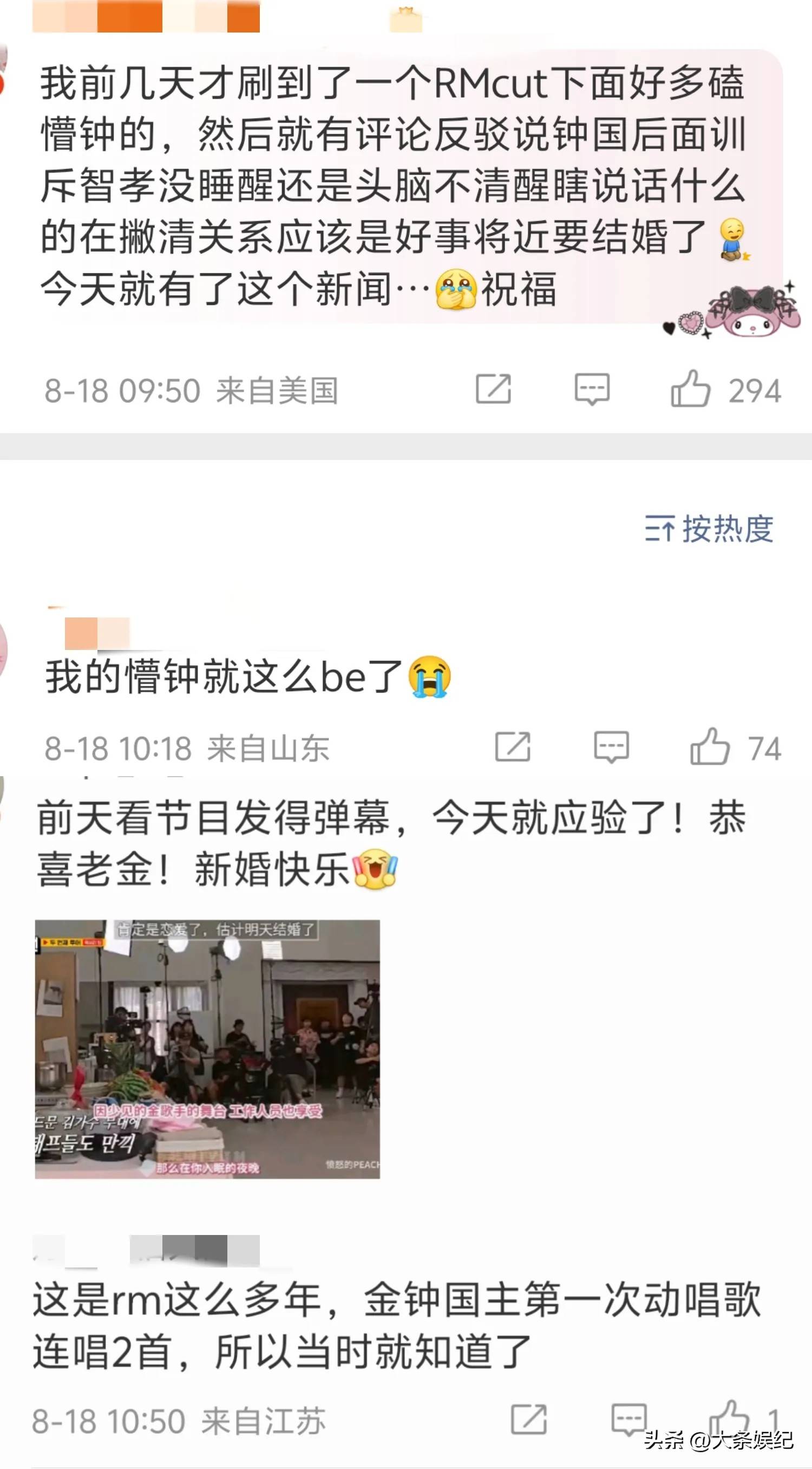Reply to the comment posted 8-18 10:18
812x1469 pixels.
coord(611,747)
